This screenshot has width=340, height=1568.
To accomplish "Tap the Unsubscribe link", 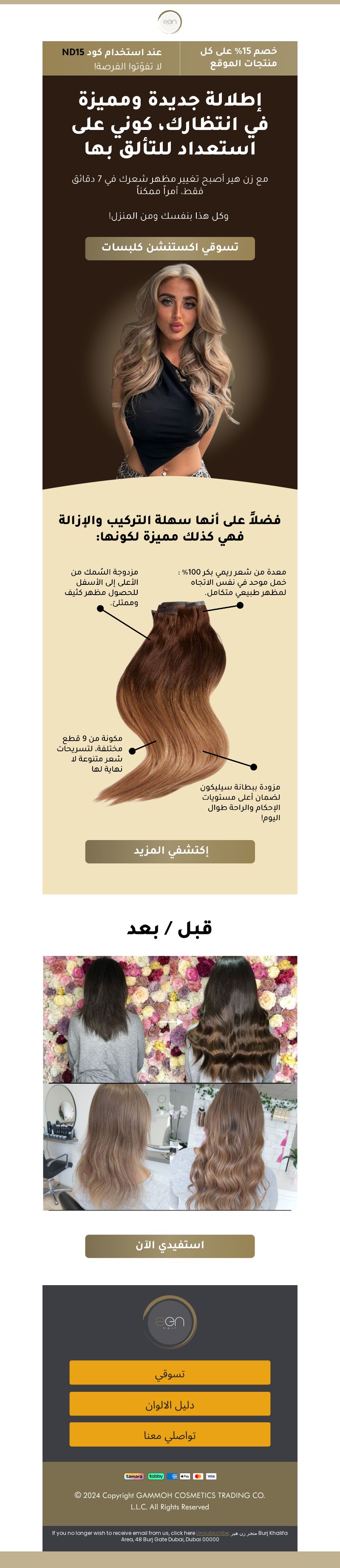I will click(212, 1533).
